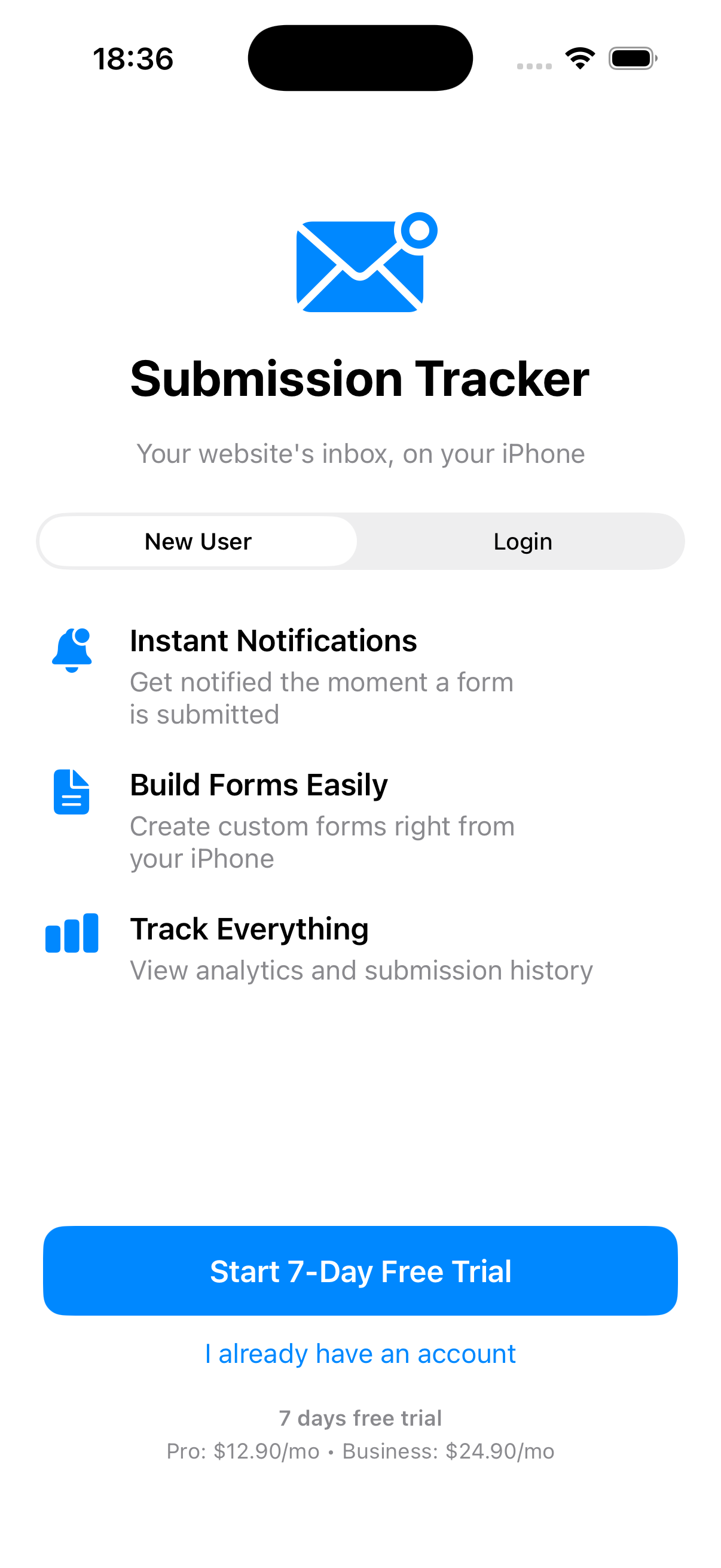Tap the battery indicator icon
This screenshot has width=721, height=1568.
[x=631, y=58]
